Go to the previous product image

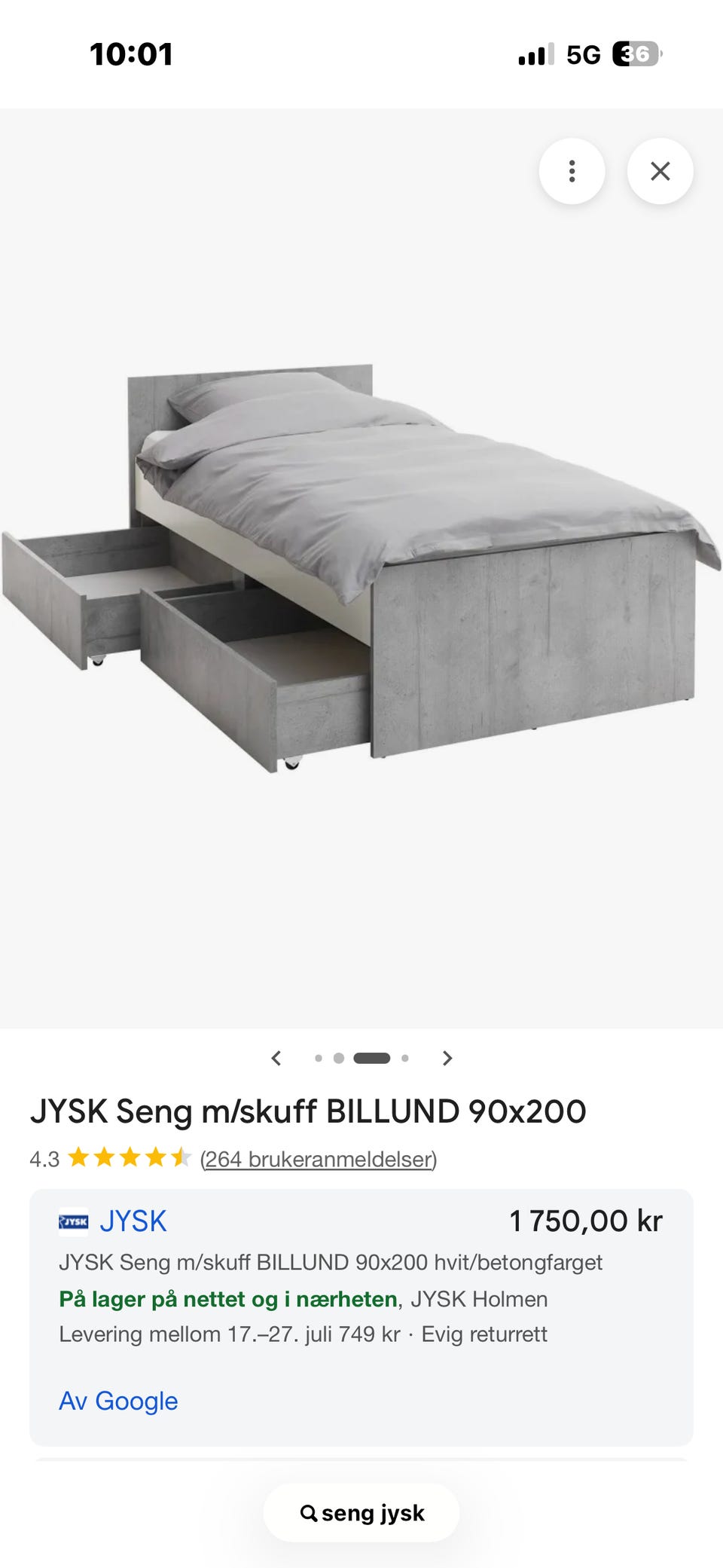[276, 1058]
